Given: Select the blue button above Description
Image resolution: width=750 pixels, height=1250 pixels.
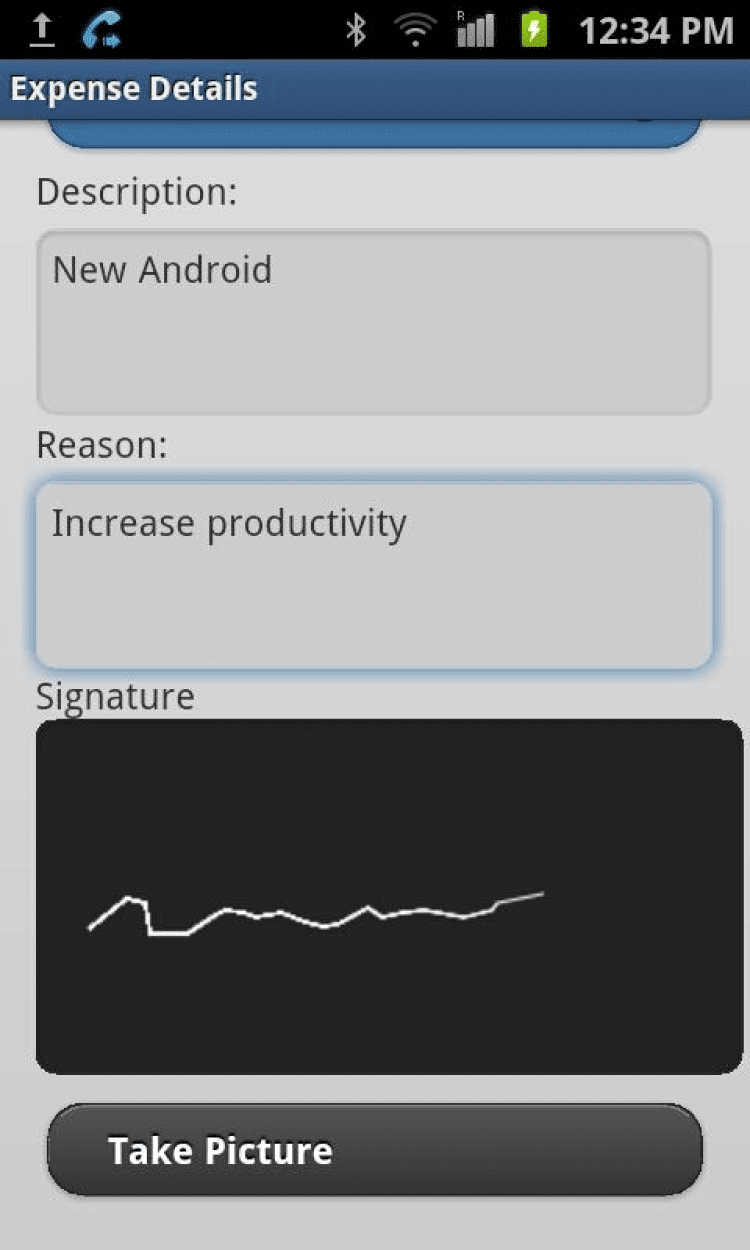Looking at the screenshot, I should 375,134.
